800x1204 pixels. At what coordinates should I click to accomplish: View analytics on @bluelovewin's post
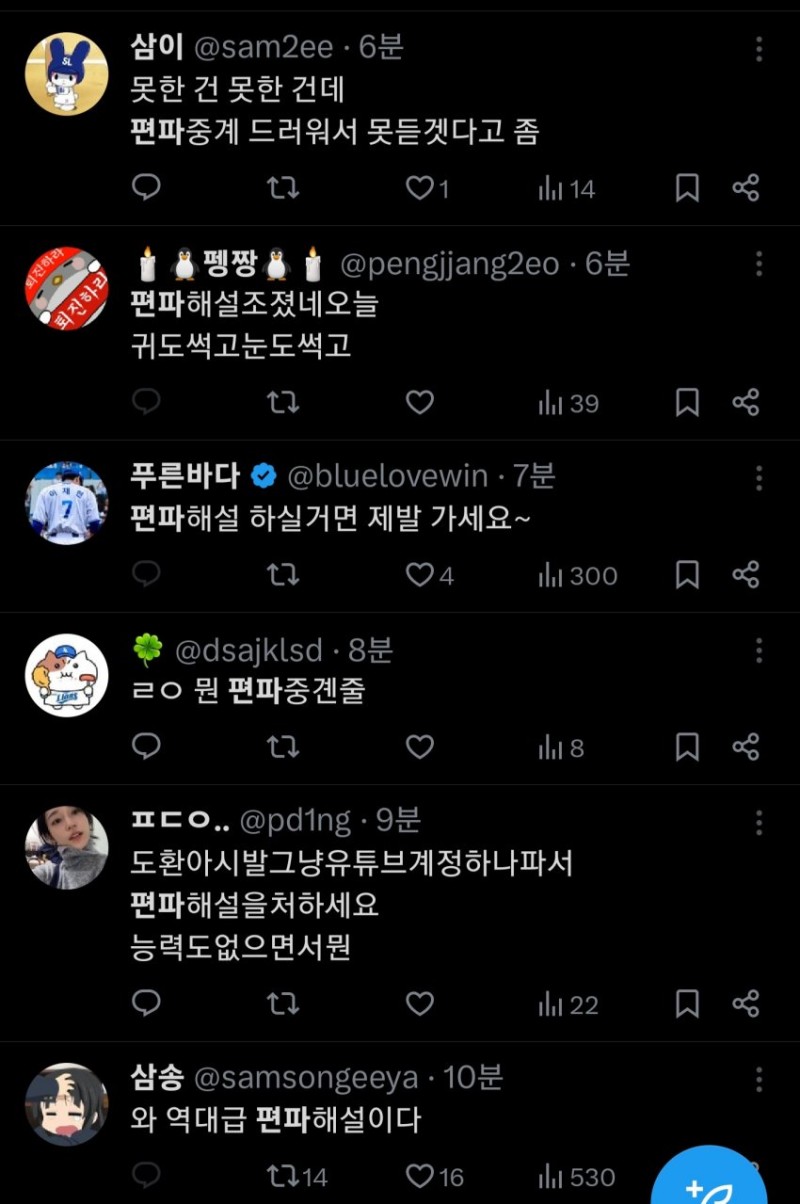pyautogui.click(x=578, y=575)
